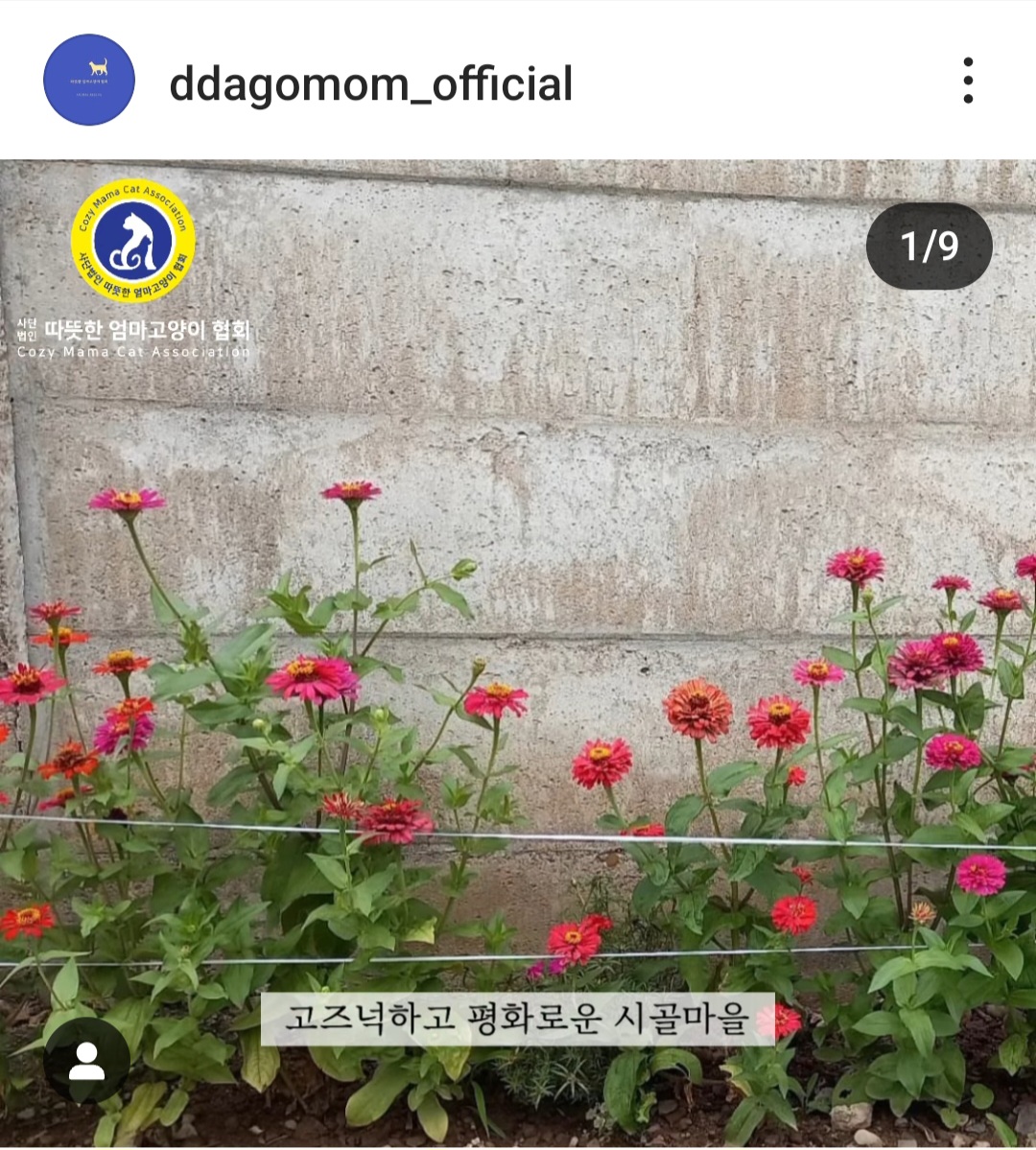Screen dimensions: 1036x1150
Task: Show tagged people in the photo
Action: [86, 1061]
